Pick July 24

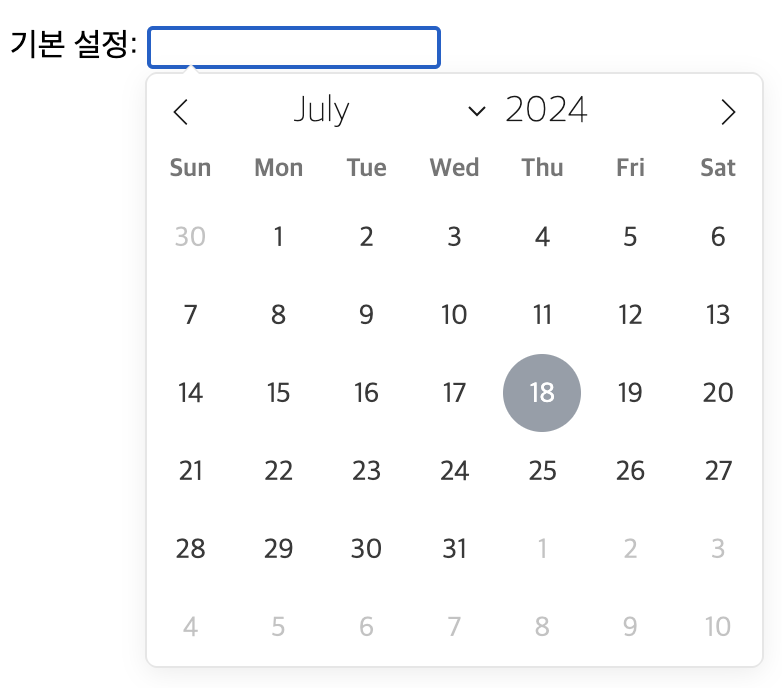454,471
